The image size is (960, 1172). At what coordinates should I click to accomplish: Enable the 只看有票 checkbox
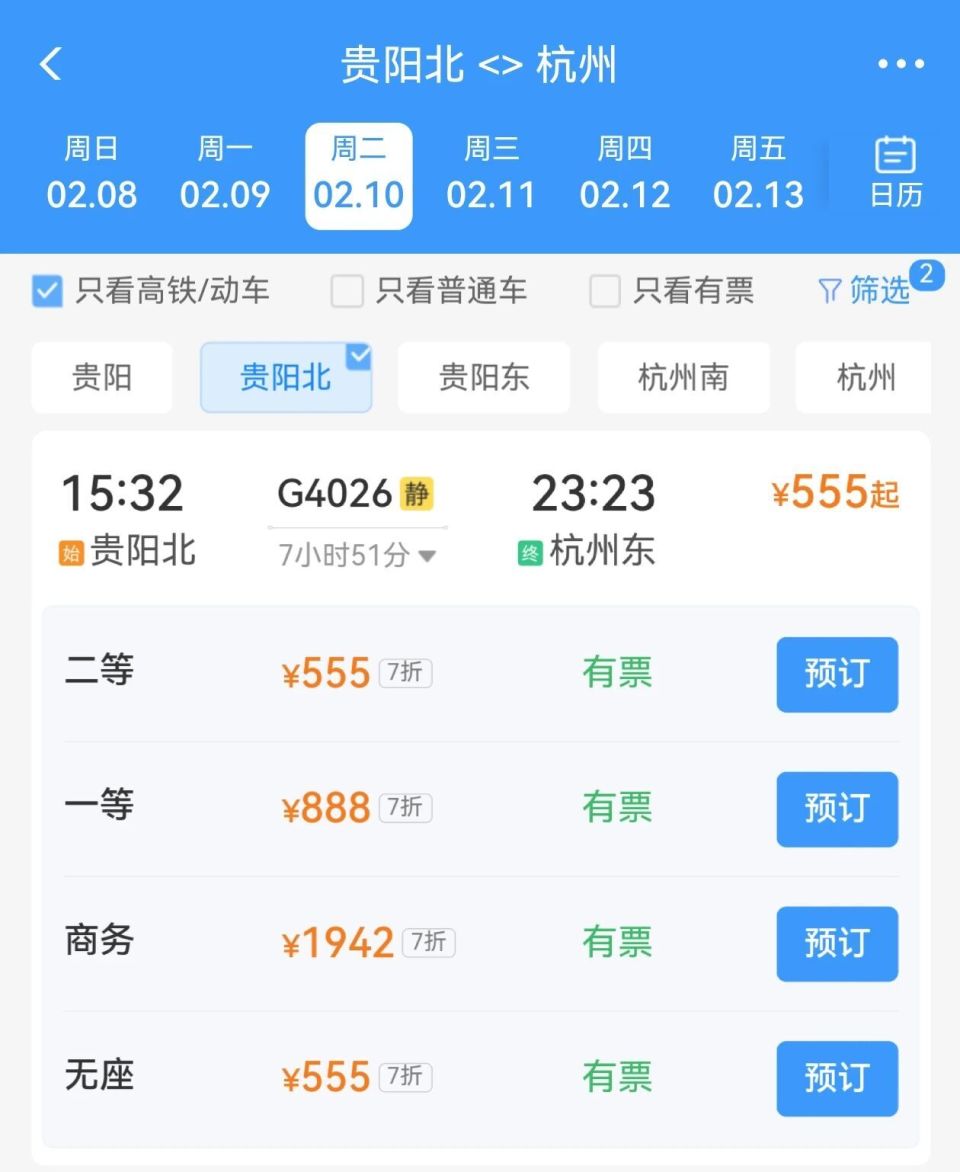pyautogui.click(x=605, y=290)
